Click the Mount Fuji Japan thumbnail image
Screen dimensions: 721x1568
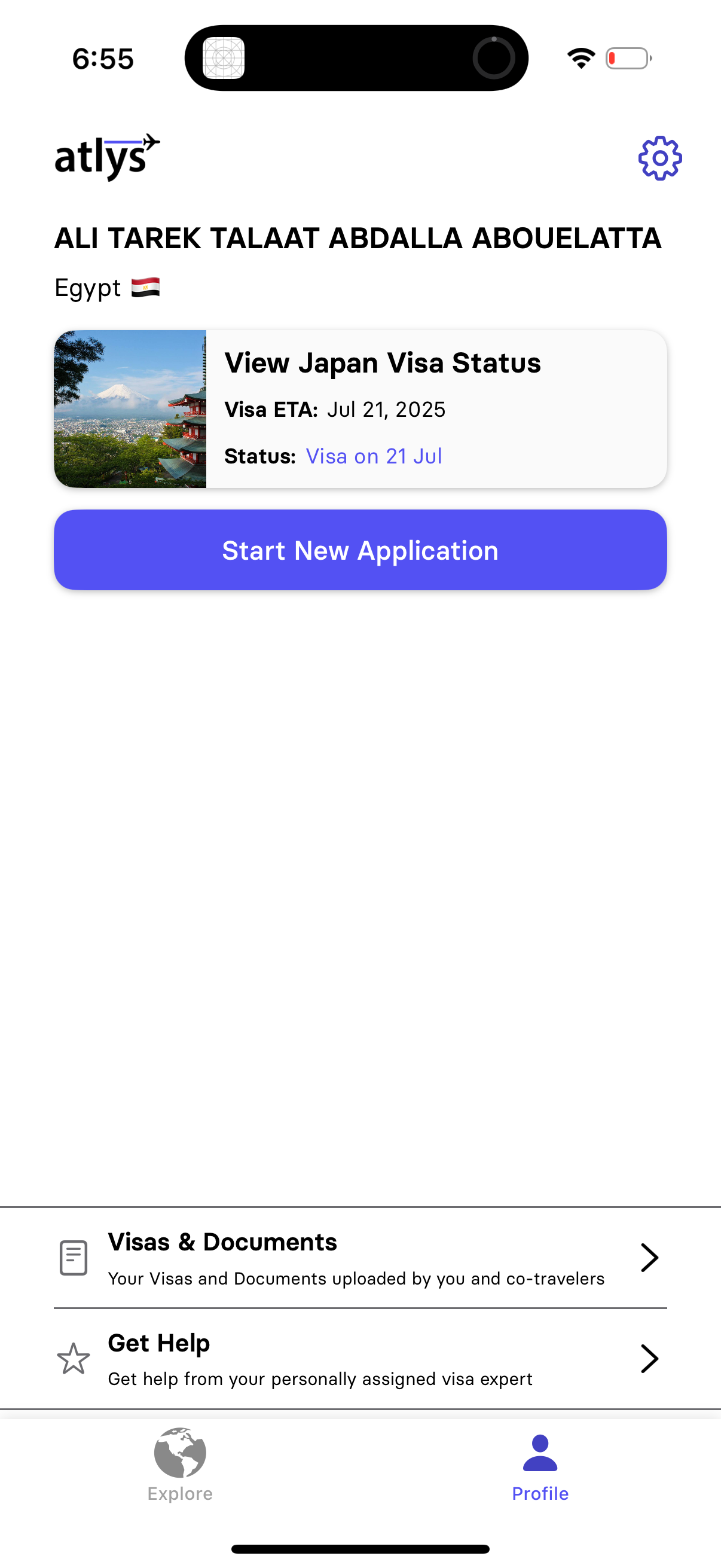point(131,408)
